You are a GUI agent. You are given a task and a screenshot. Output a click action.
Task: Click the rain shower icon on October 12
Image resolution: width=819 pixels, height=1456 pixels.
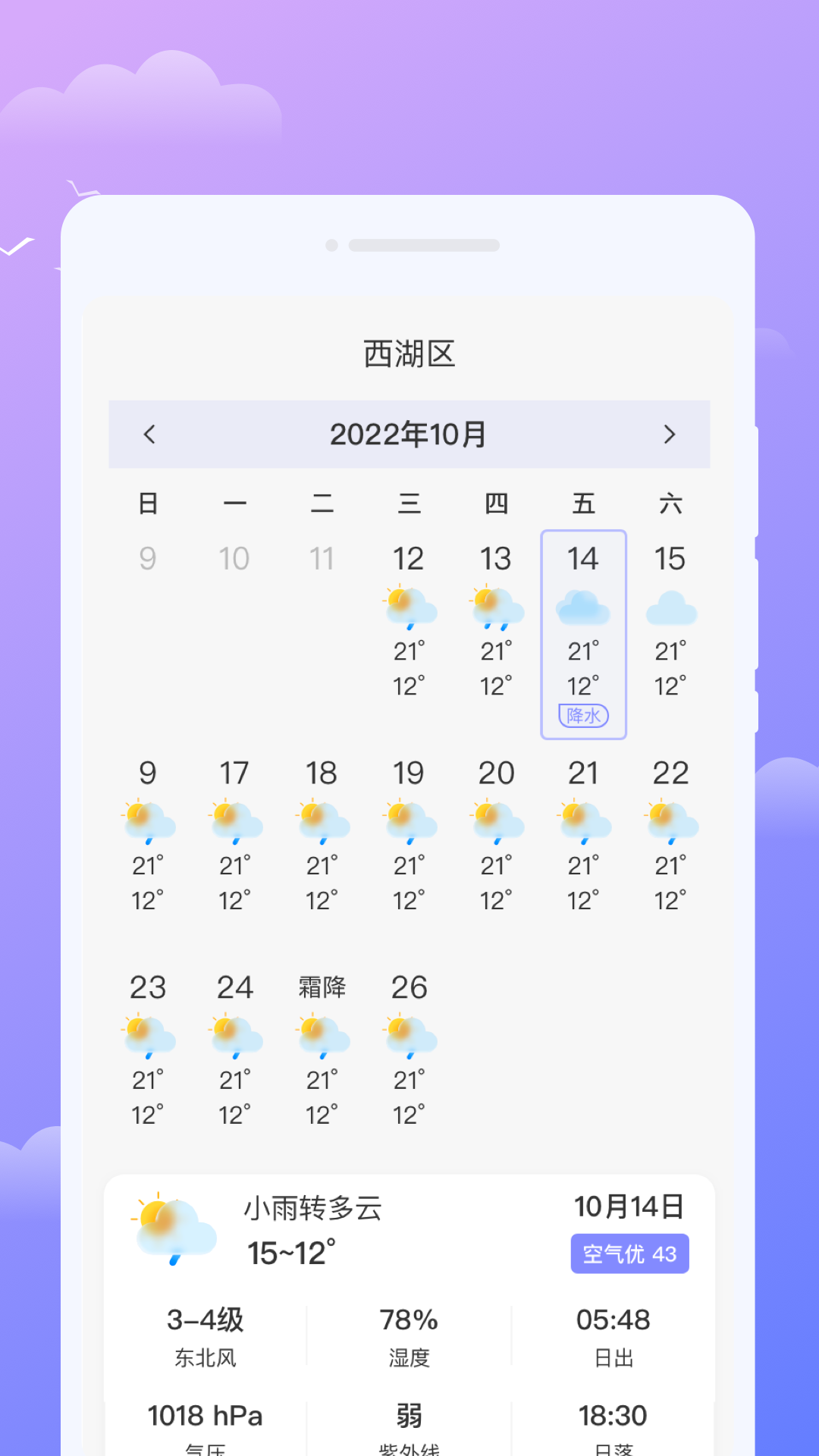[409, 607]
